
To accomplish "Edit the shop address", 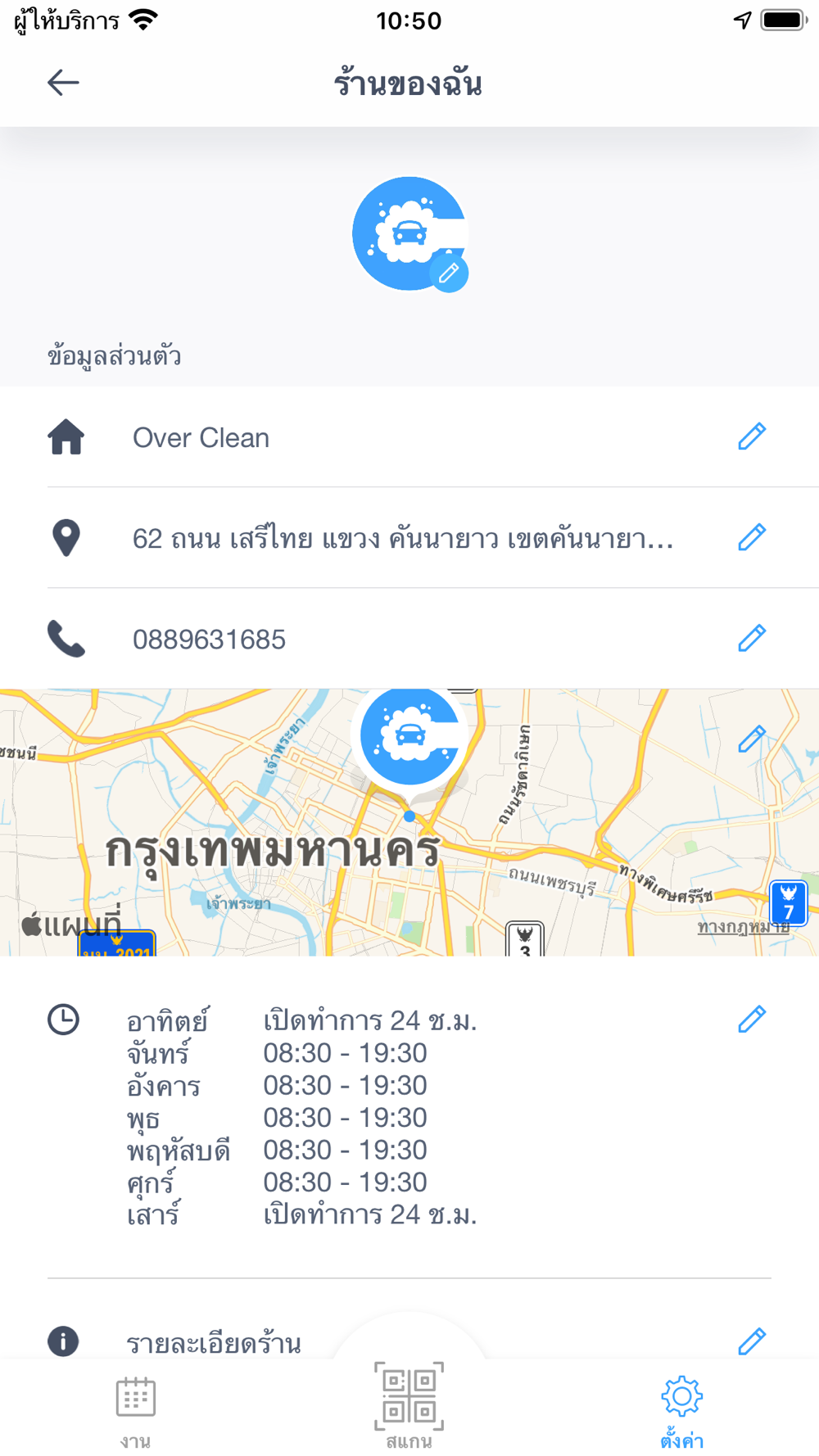I will click(x=752, y=537).
